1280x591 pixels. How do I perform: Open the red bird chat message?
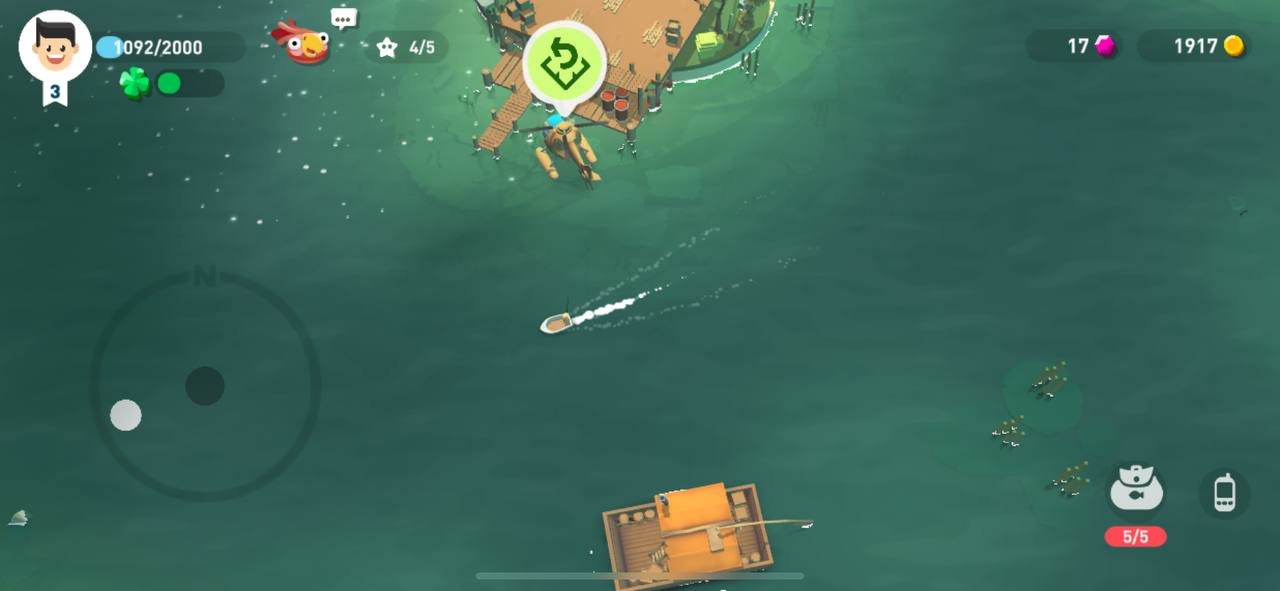(303, 42)
